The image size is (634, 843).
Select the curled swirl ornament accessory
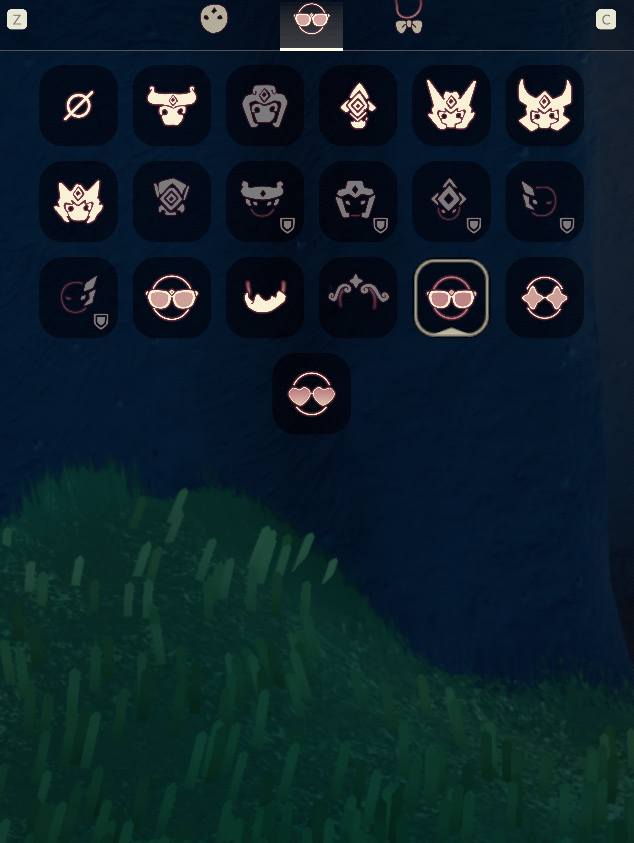pos(358,298)
